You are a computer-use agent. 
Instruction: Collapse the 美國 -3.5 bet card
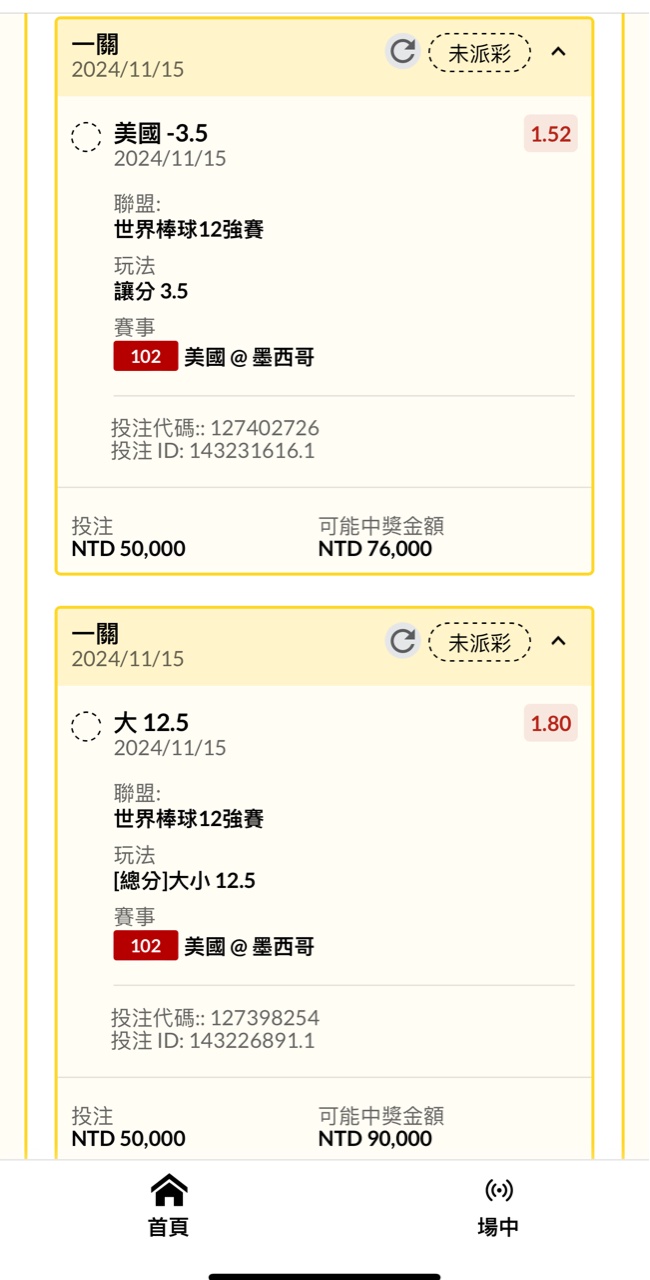click(x=559, y=52)
